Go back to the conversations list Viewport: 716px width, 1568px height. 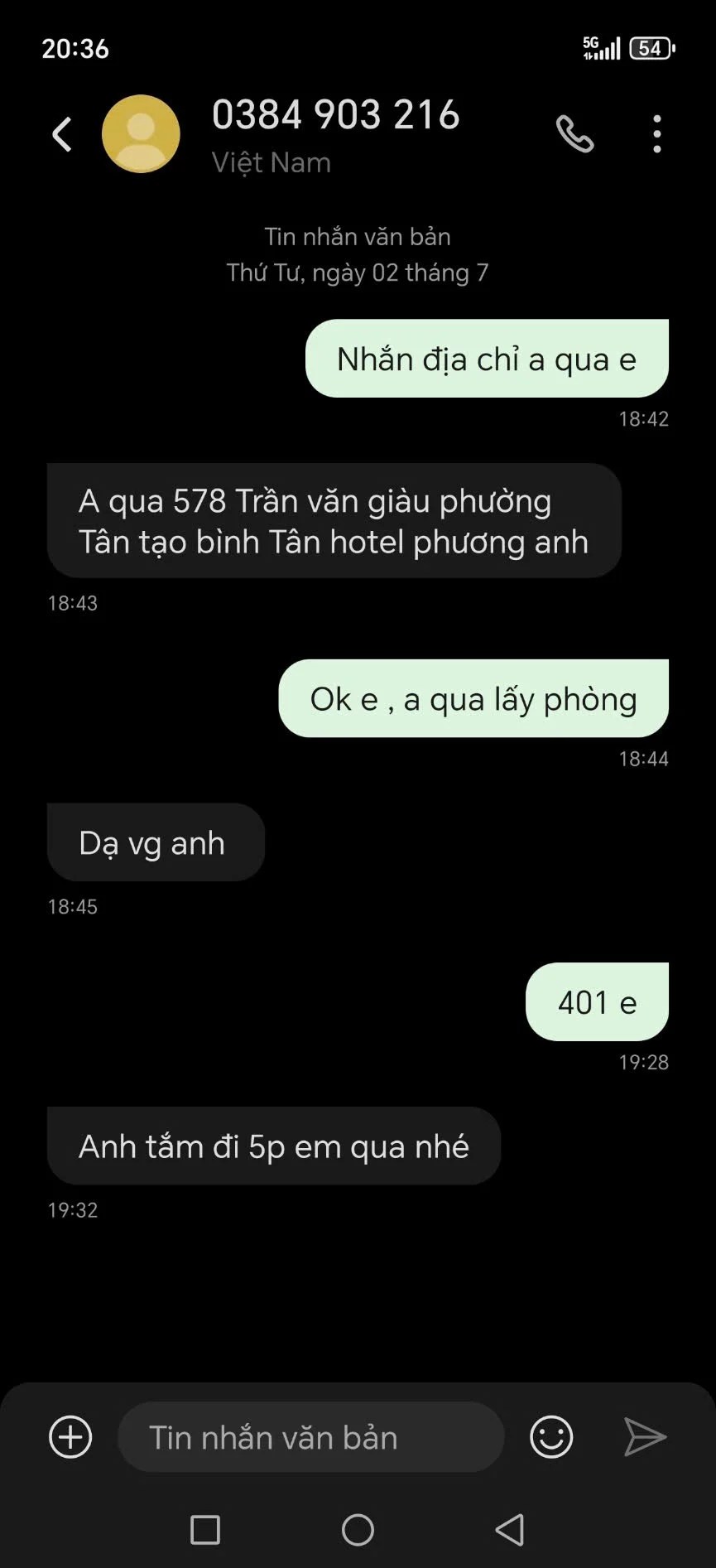[62, 134]
